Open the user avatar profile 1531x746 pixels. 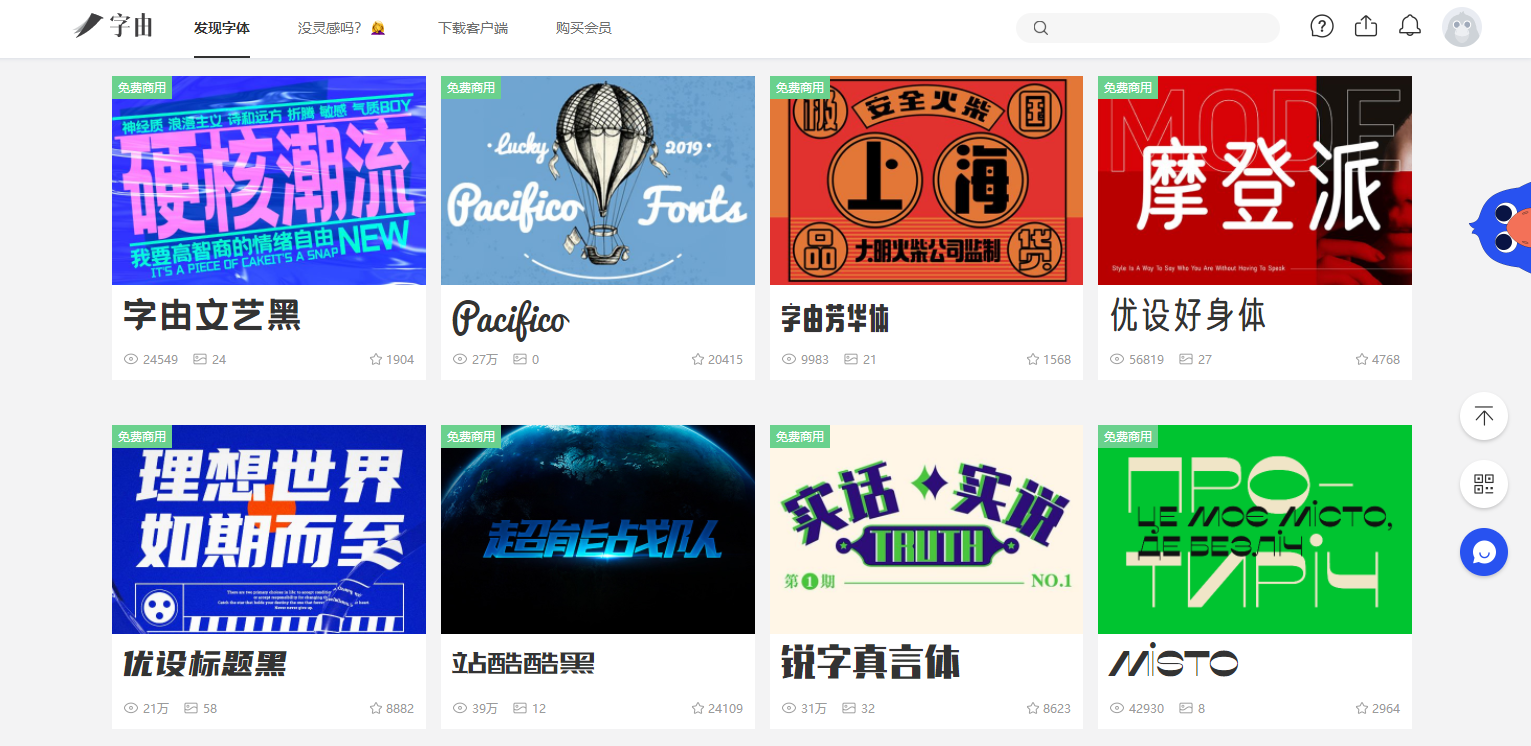pos(1462,27)
